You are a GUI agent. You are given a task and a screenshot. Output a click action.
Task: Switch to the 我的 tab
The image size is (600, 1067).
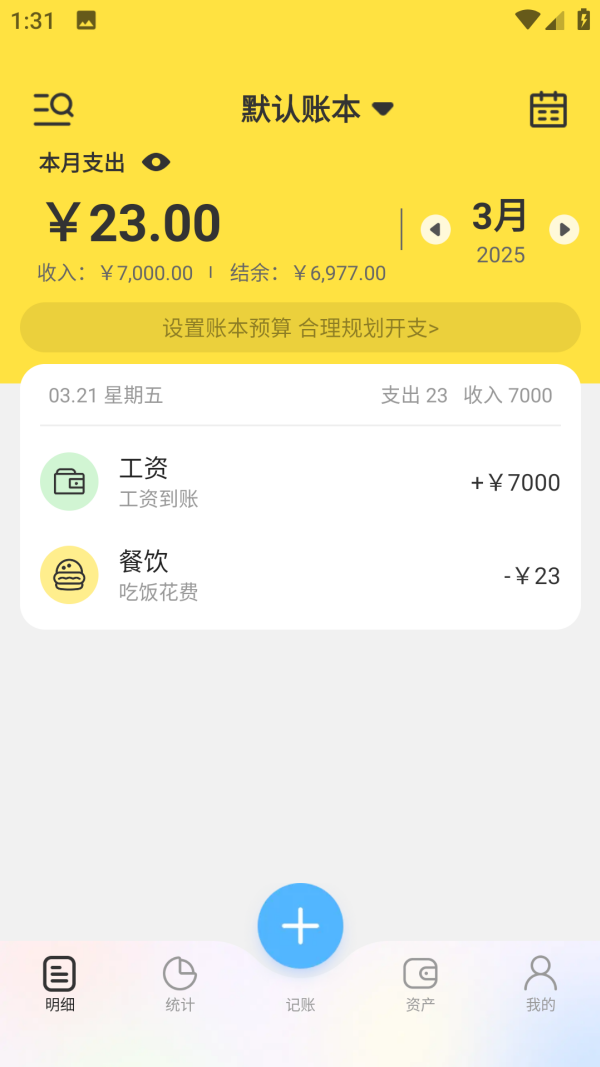[x=540, y=984]
